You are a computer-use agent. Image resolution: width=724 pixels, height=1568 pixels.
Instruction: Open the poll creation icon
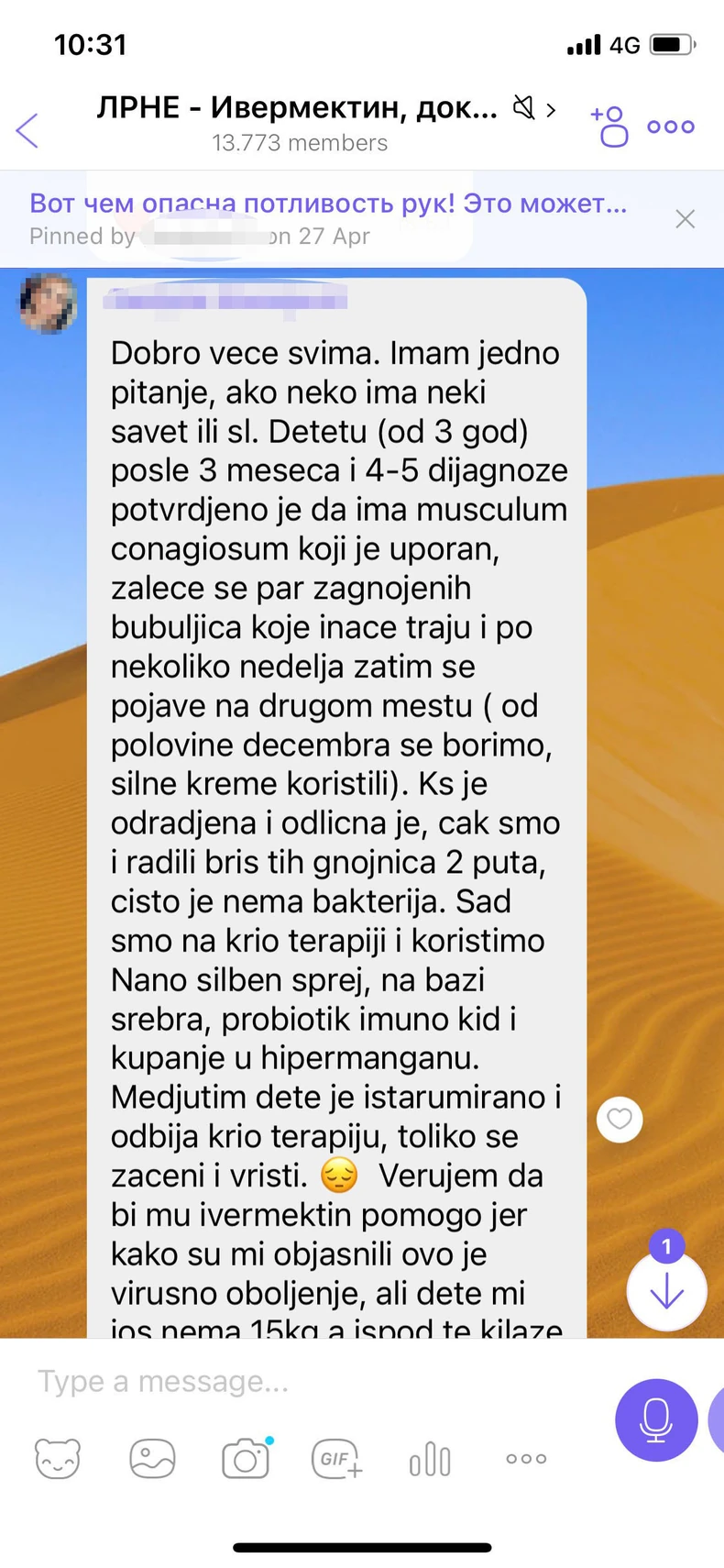(x=430, y=1458)
